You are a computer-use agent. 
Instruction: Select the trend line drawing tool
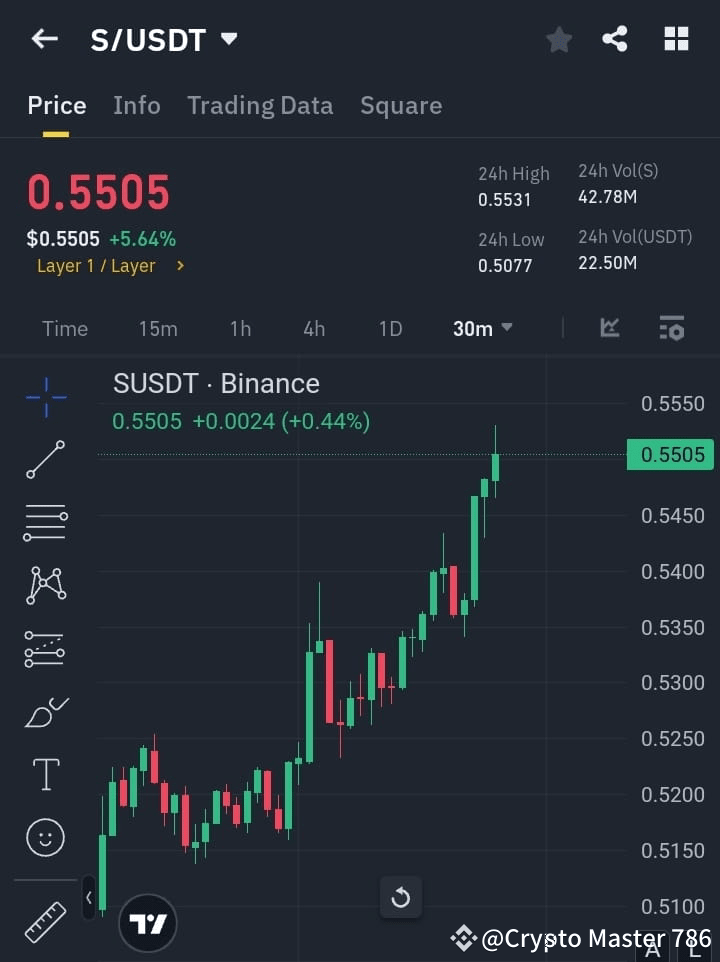tap(45, 461)
